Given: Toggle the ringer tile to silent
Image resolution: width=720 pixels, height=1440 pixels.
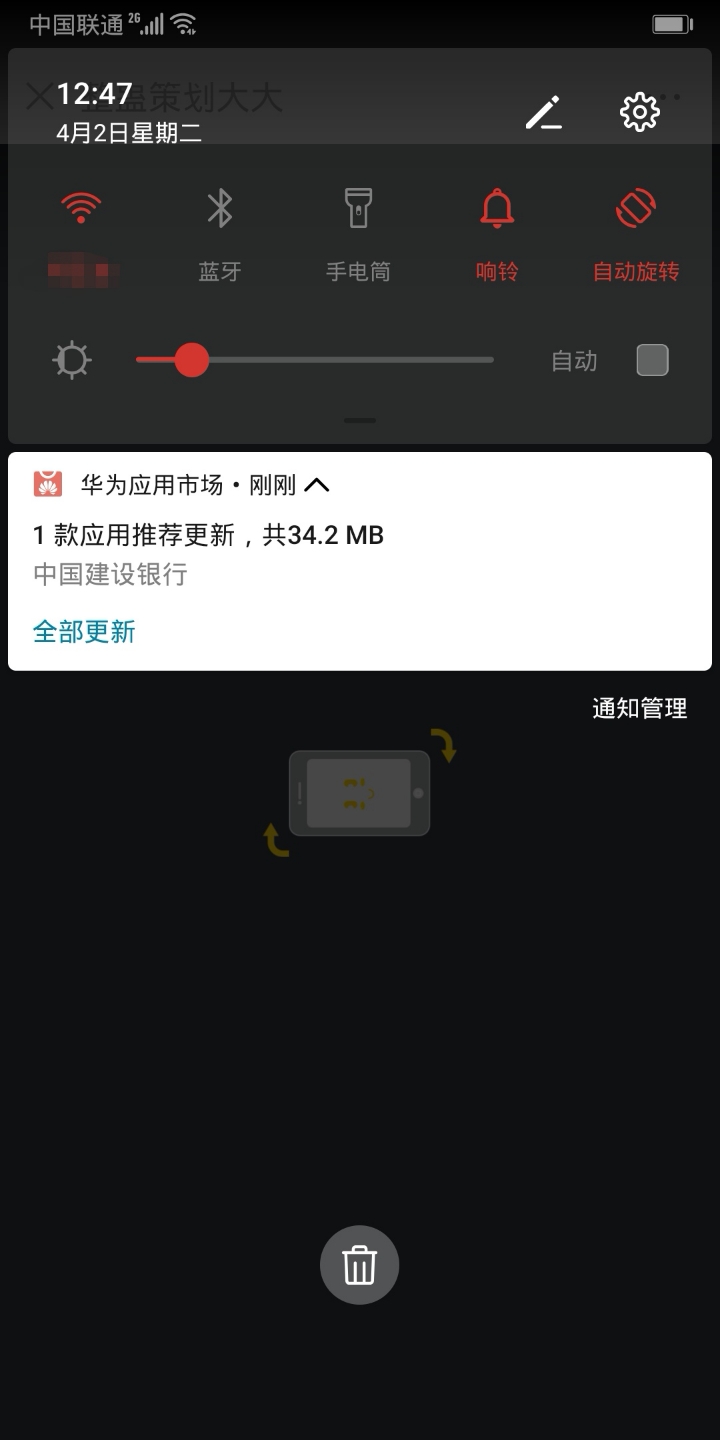Looking at the screenshot, I should tap(498, 207).
